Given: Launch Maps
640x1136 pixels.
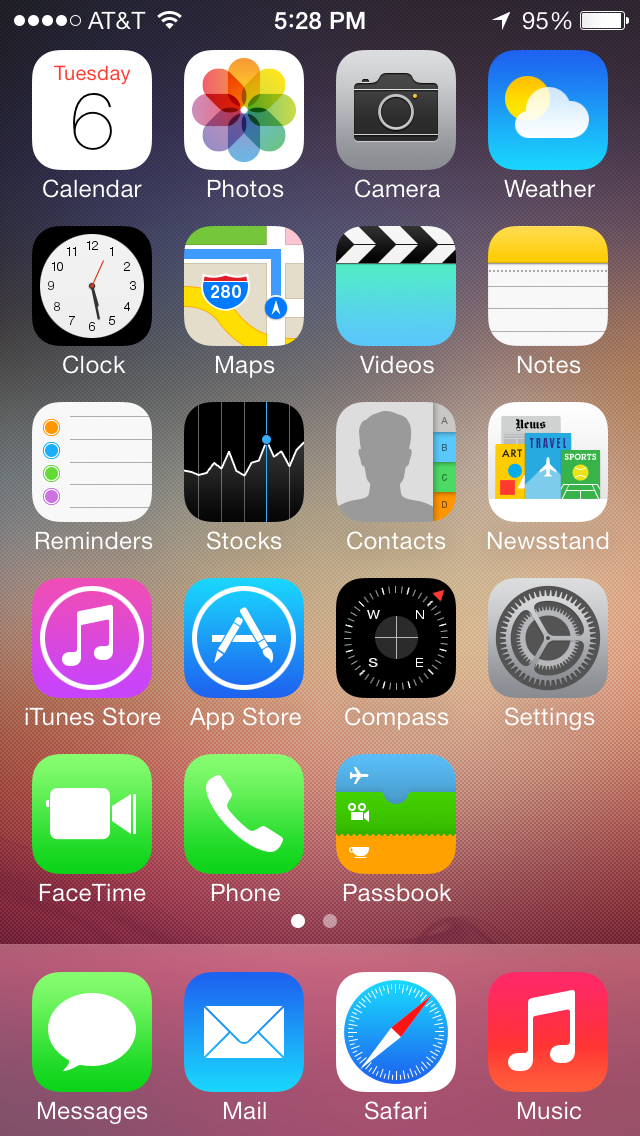Looking at the screenshot, I should [x=244, y=286].
